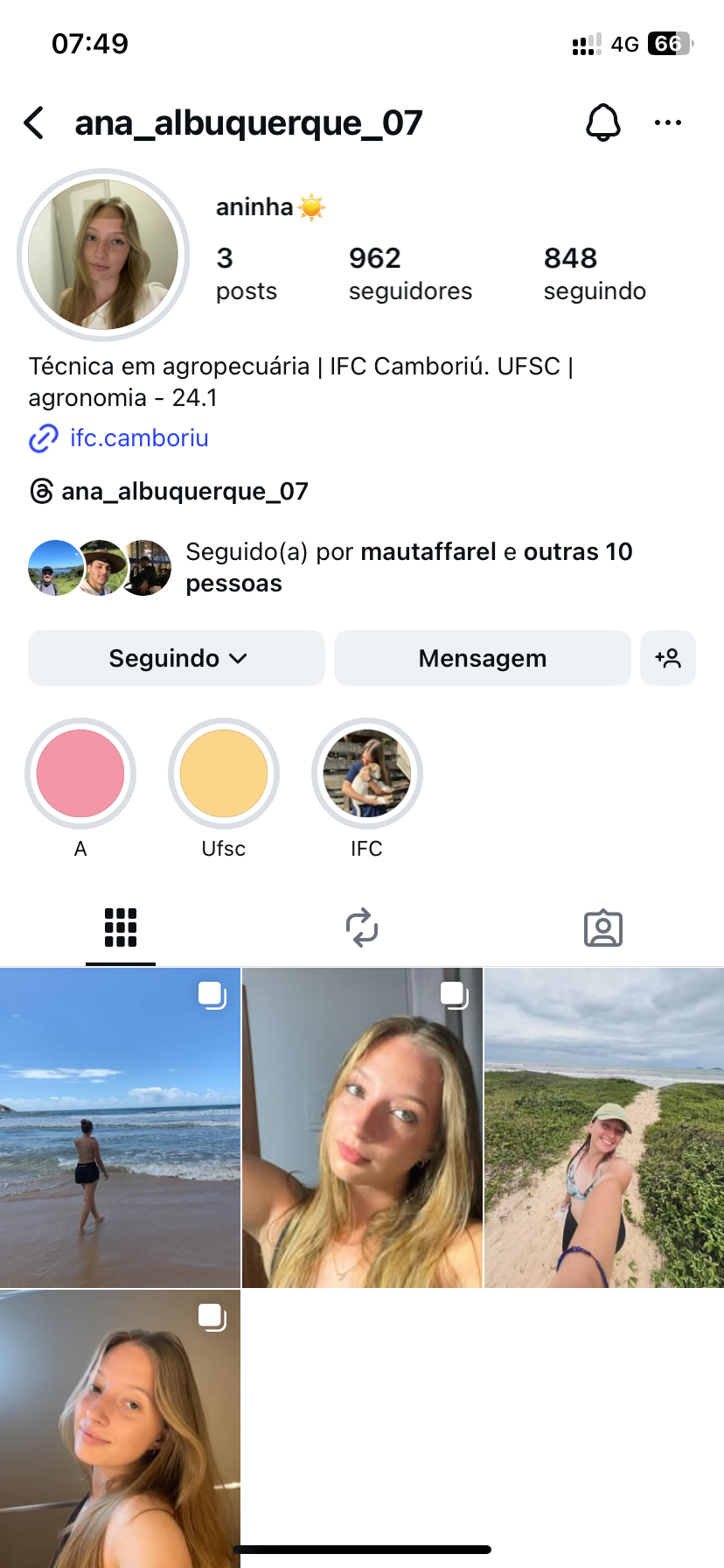View the profile picture
This screenshot has width=724, height=1568.
point(103,255)
